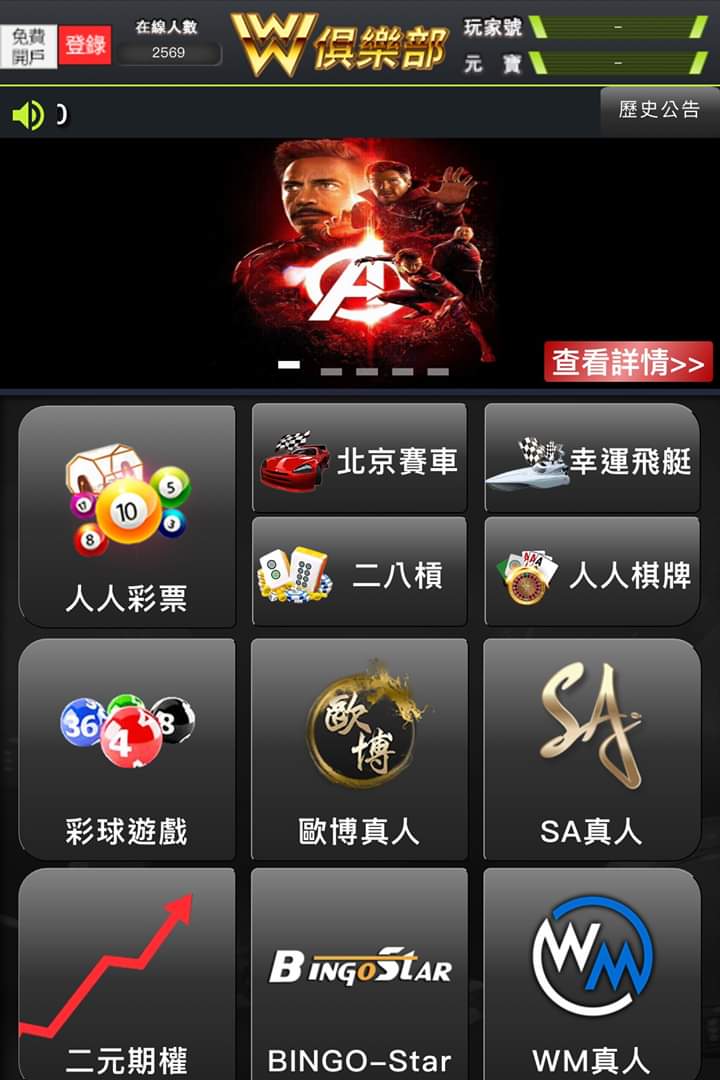
Task: Tap the 免費開戶 free registration button
Action: click(28, 46)
